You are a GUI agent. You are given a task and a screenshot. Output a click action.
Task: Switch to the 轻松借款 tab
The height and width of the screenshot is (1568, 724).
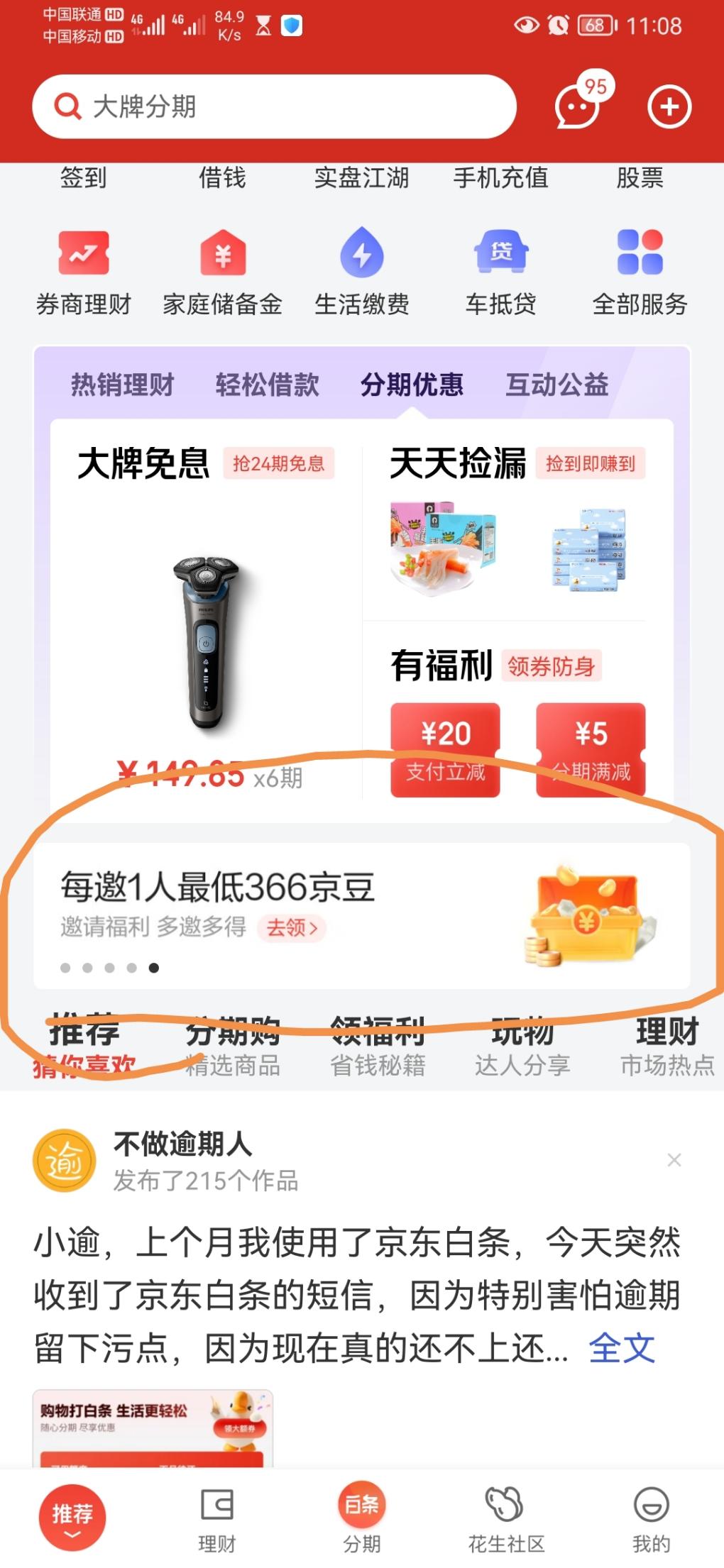(x=267, y=385)
